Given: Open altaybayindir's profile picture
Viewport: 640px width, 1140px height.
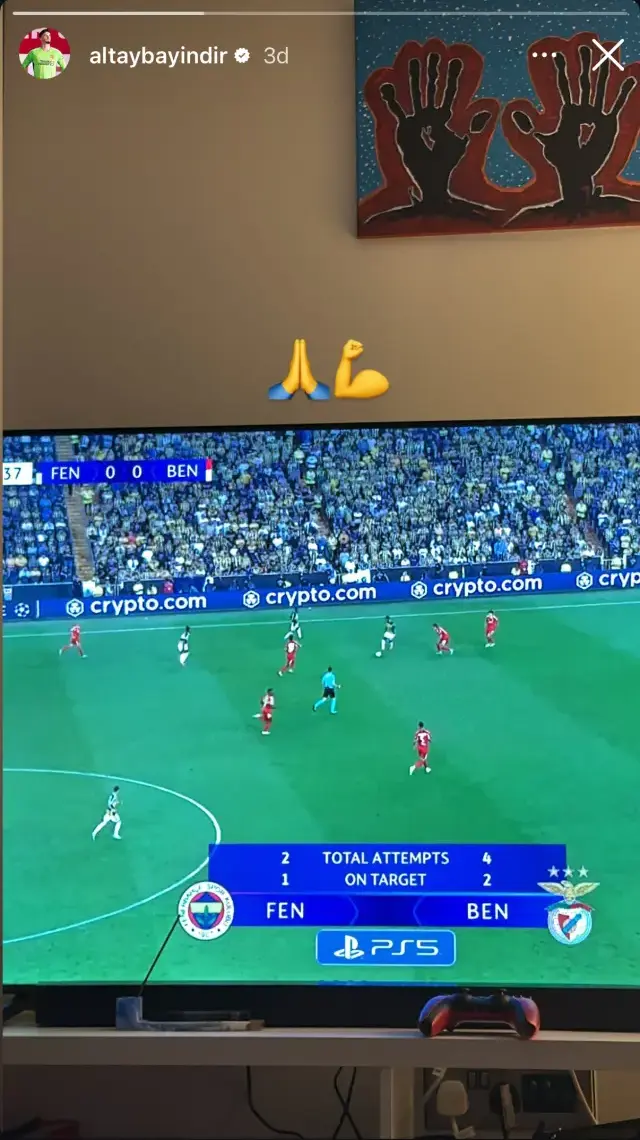Looking at the screenshot, I should (x=44, y=55).
